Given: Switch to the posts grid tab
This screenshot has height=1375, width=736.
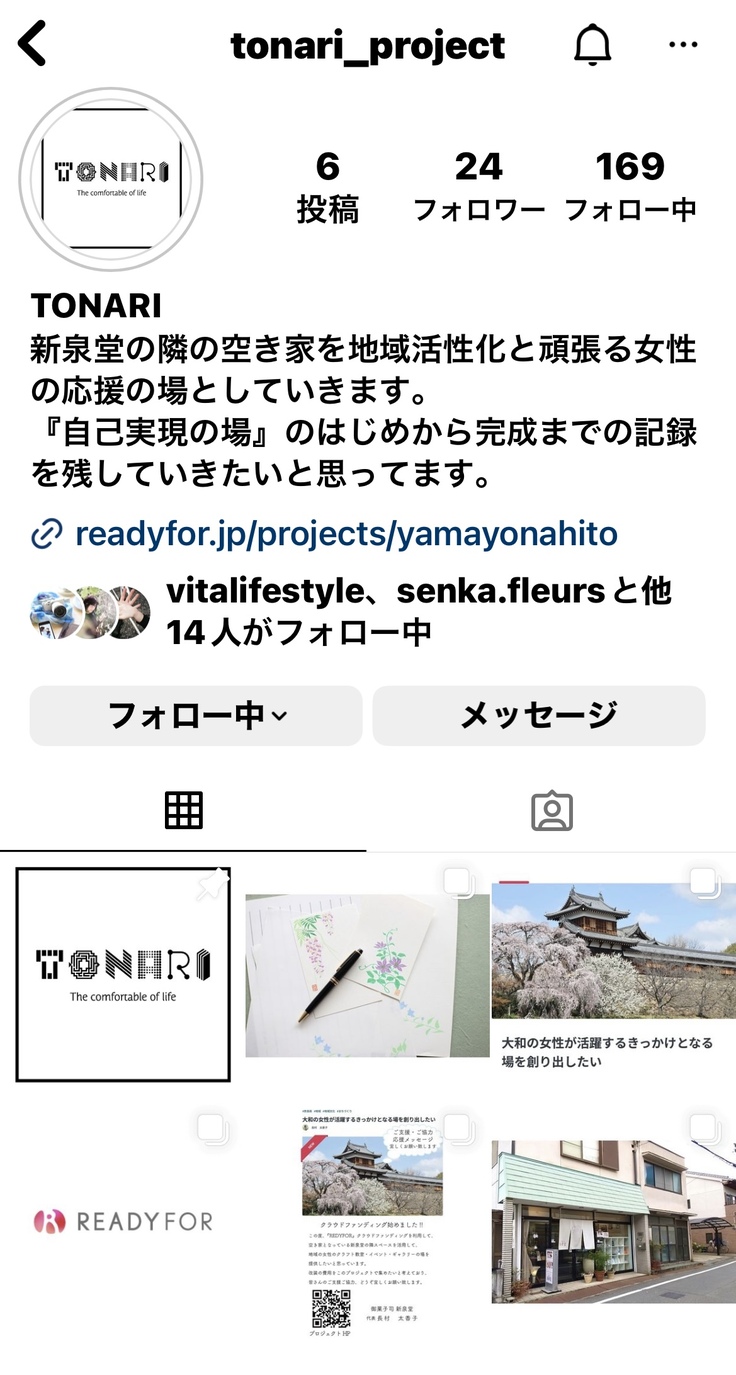Looking at the screenshot, I should 183,811.
